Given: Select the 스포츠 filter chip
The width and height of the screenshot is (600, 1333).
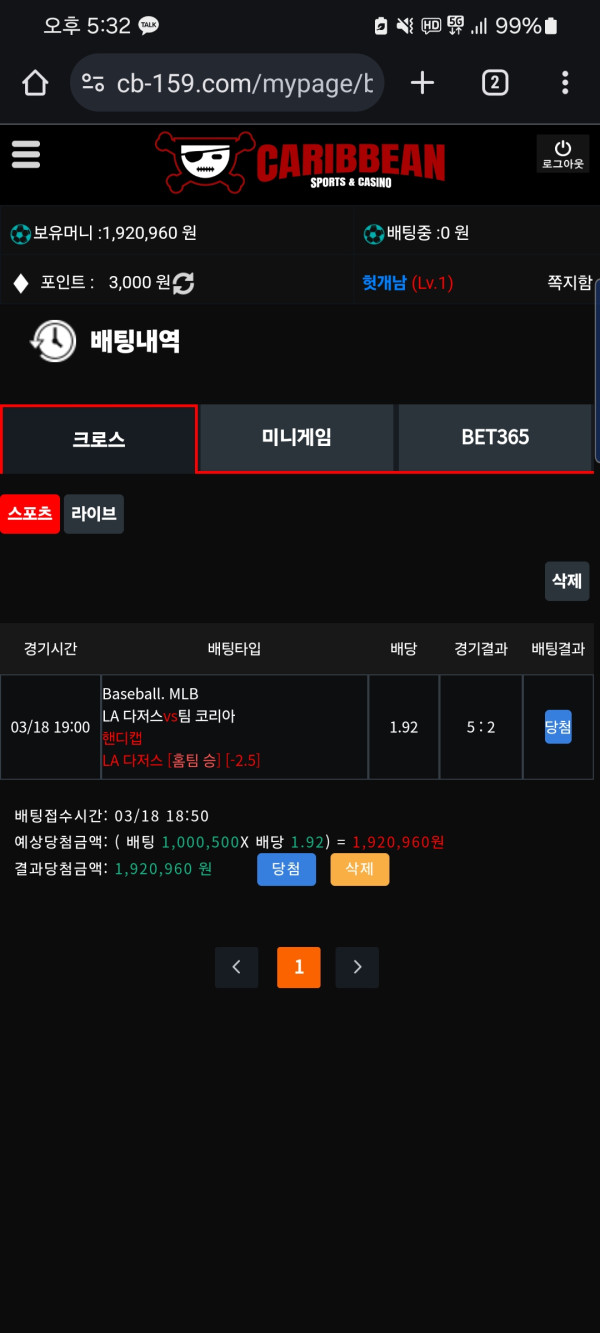Looking at the screenshot, I should pos(30,514).
